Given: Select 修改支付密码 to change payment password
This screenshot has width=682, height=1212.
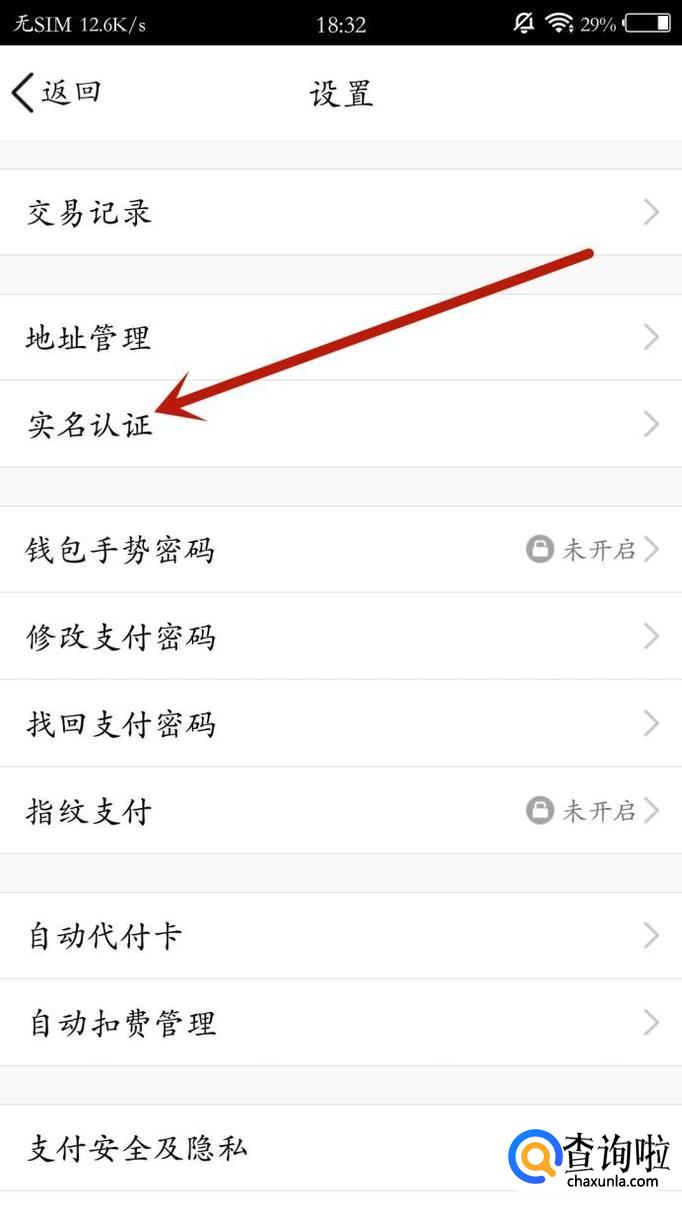Looking at the screenshot, I should 340,636.
